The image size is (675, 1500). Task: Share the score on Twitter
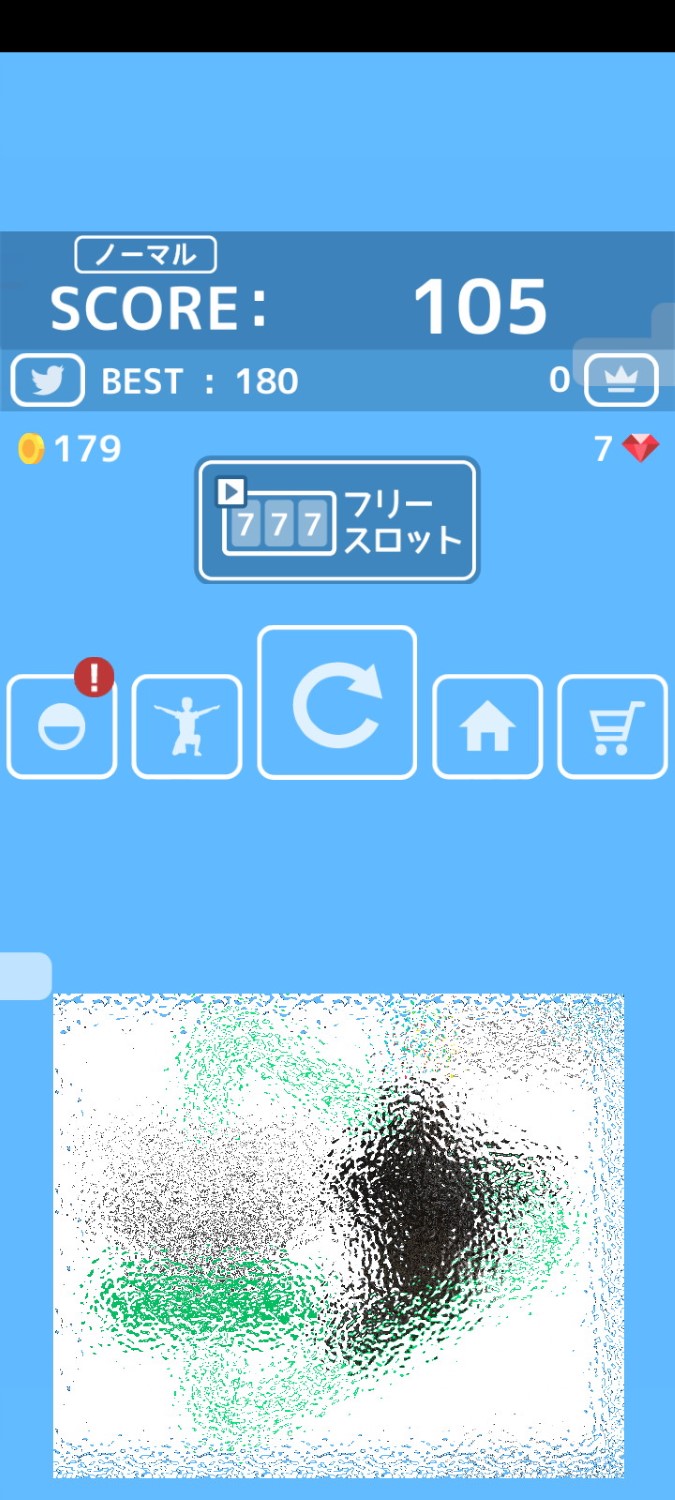coord(47,381)
